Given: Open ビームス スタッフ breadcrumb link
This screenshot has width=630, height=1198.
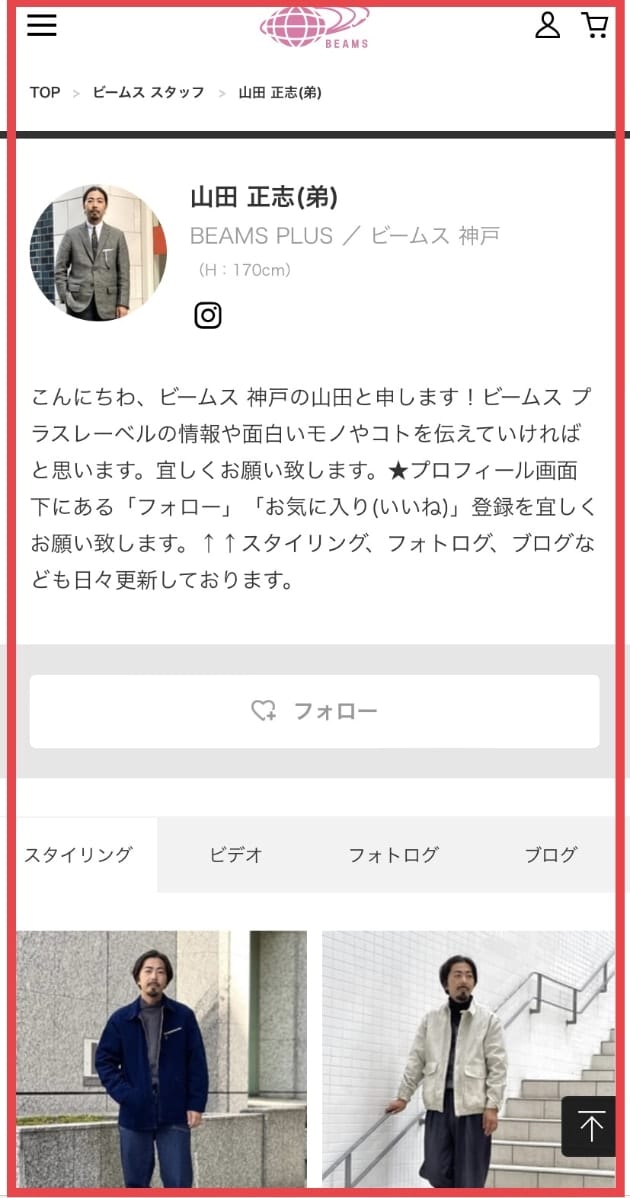Looking at the screenshot, I should (x=148, y=92).
